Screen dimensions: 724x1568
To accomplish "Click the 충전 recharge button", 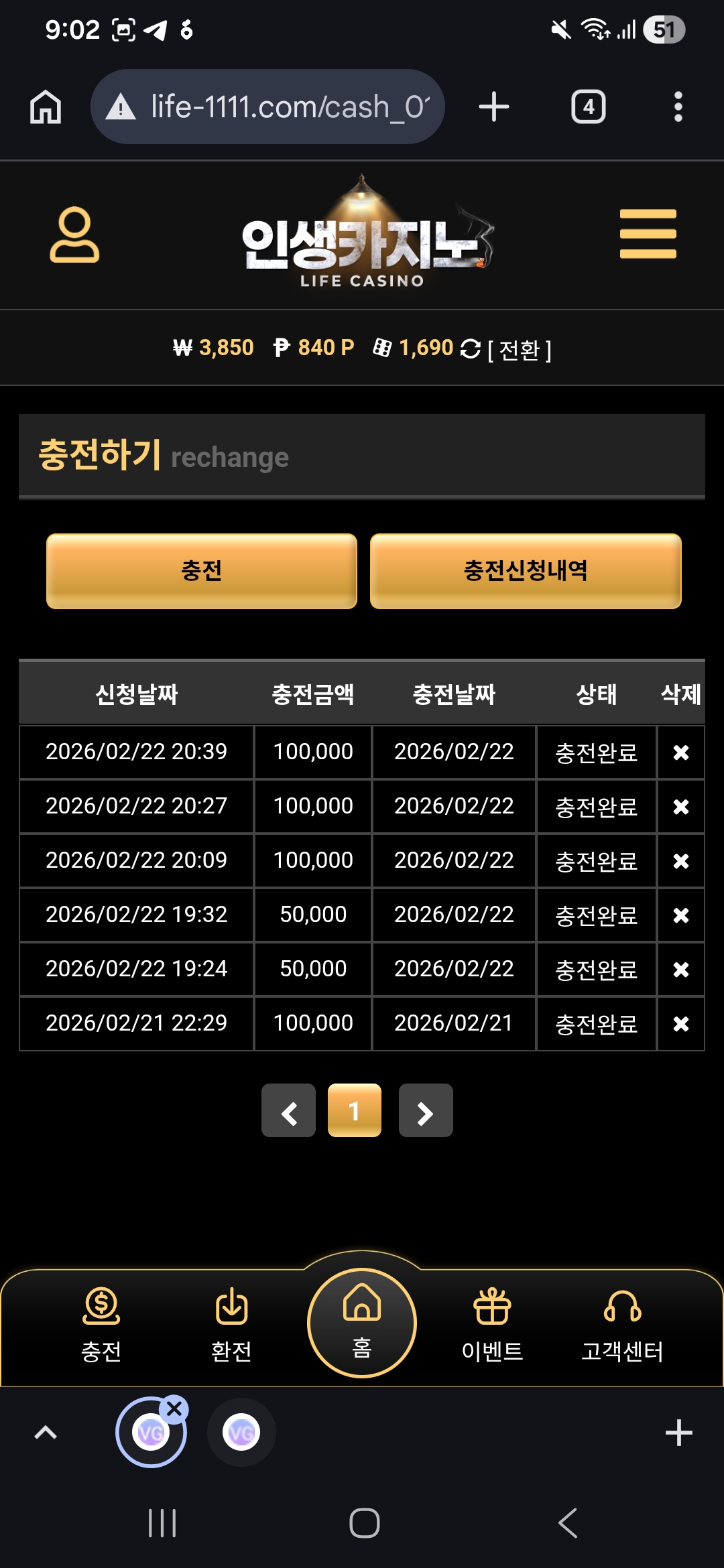I will pos(201,570).
